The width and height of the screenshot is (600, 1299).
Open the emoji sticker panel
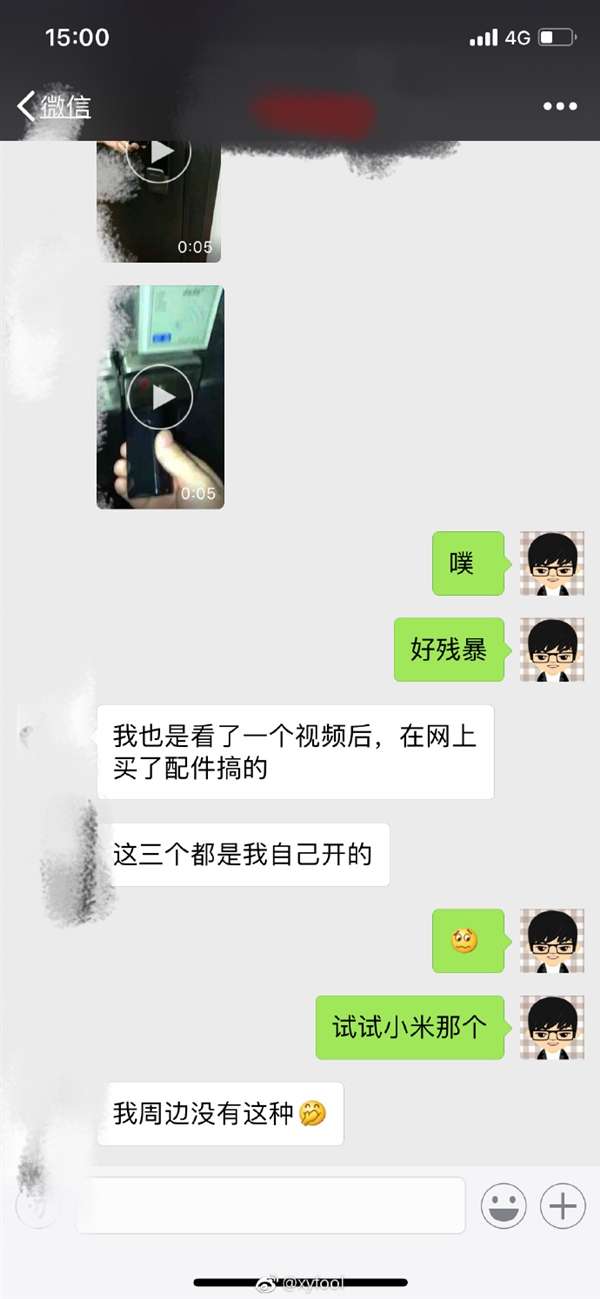pos(504,1206)
